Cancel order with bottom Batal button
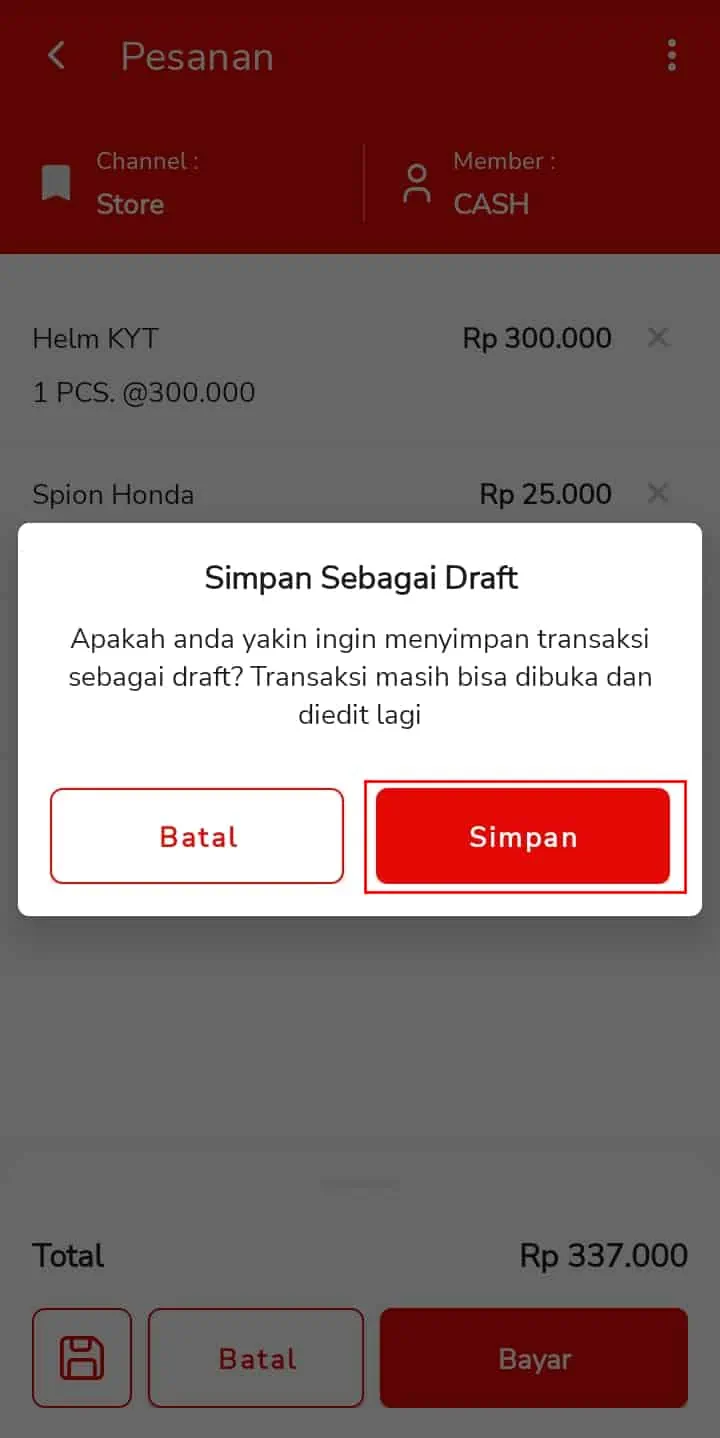The image size is (720, 1438). (x=256, y=1358)
